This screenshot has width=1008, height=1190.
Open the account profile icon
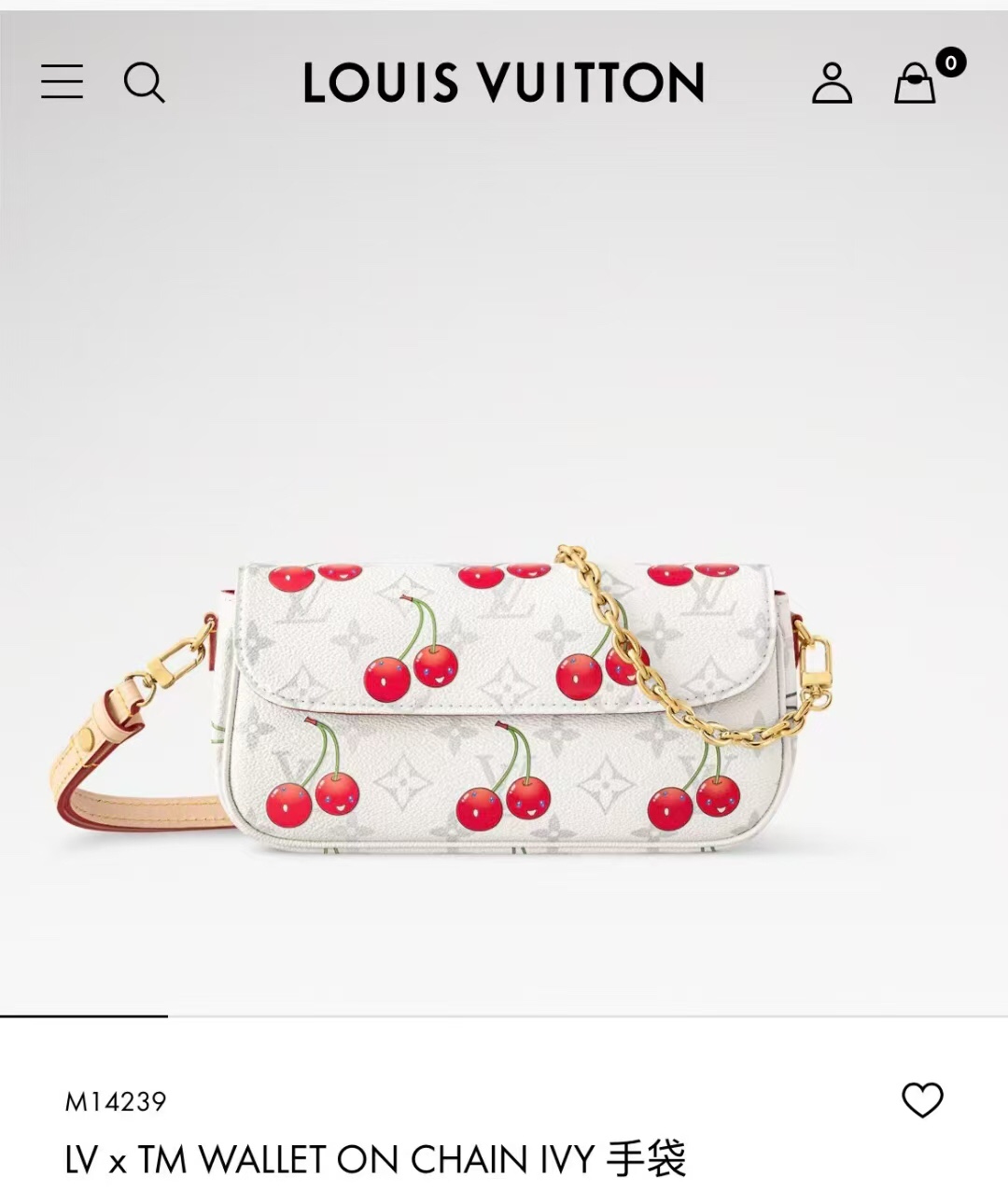831,82
